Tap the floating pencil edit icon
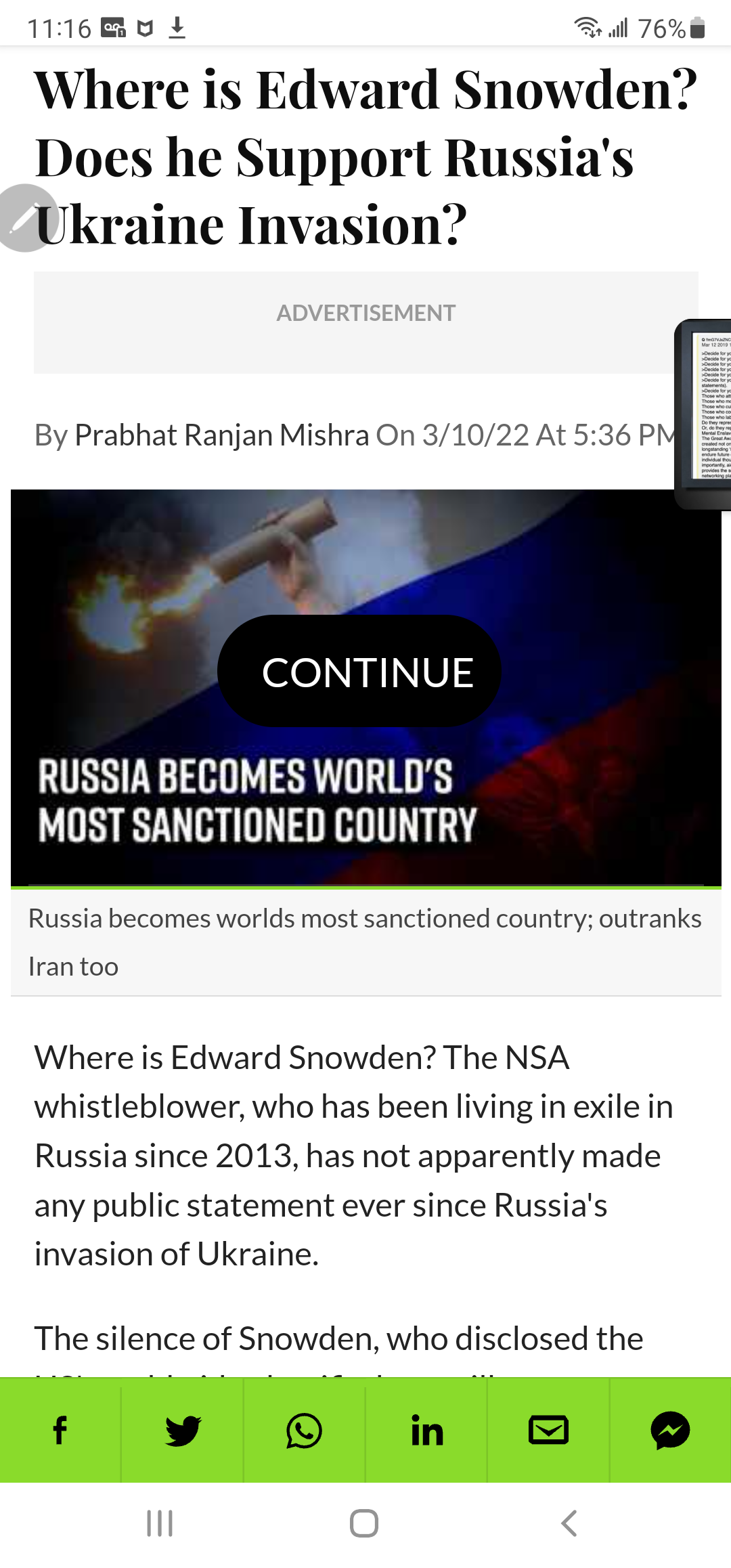 [x=26, y=218]
